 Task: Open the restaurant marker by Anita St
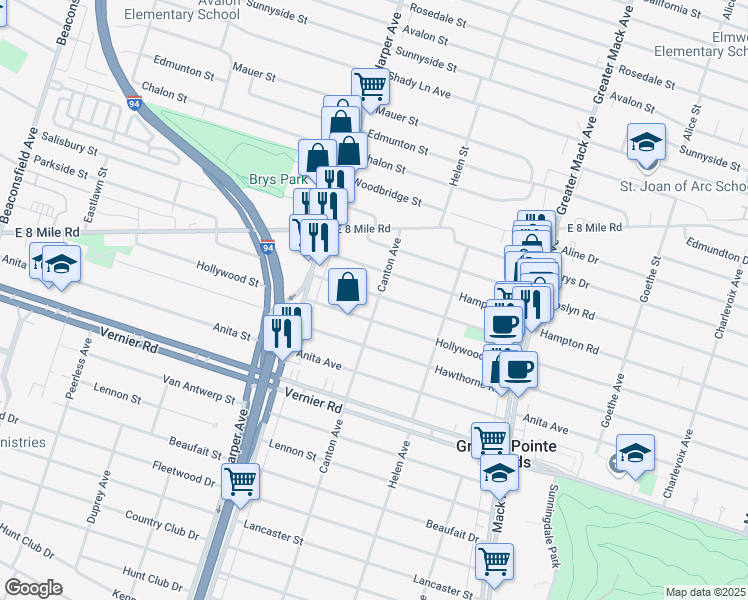pos(282,332)
